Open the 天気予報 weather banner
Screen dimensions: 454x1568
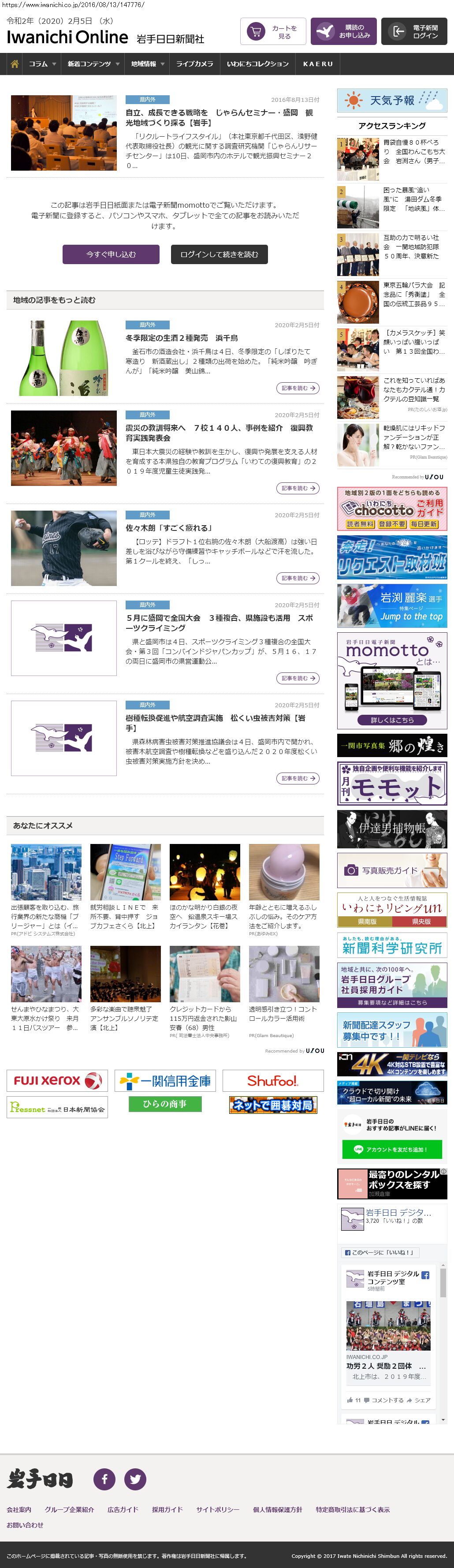[392, 101]
